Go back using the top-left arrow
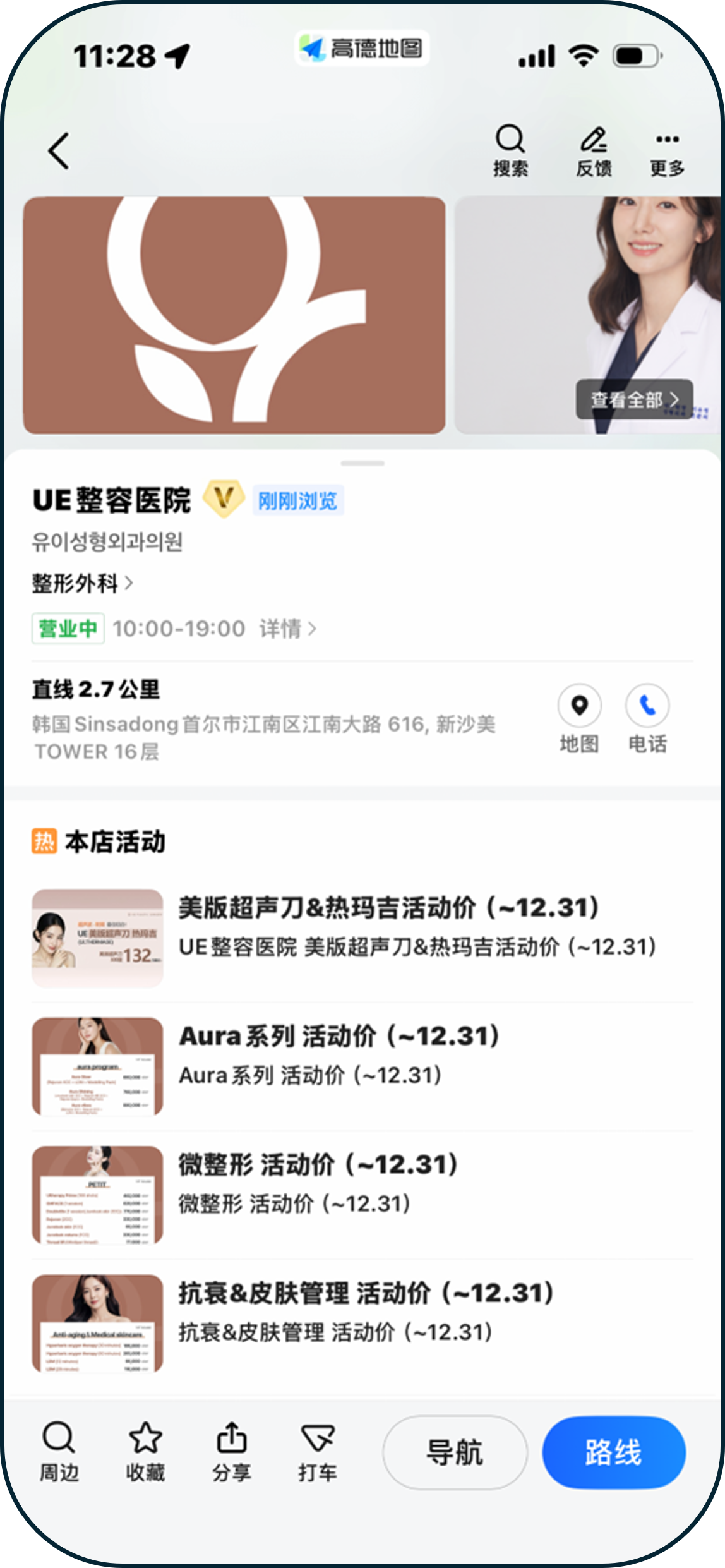The width and height of the screenshot is (725, 1568). click(59, 151)
